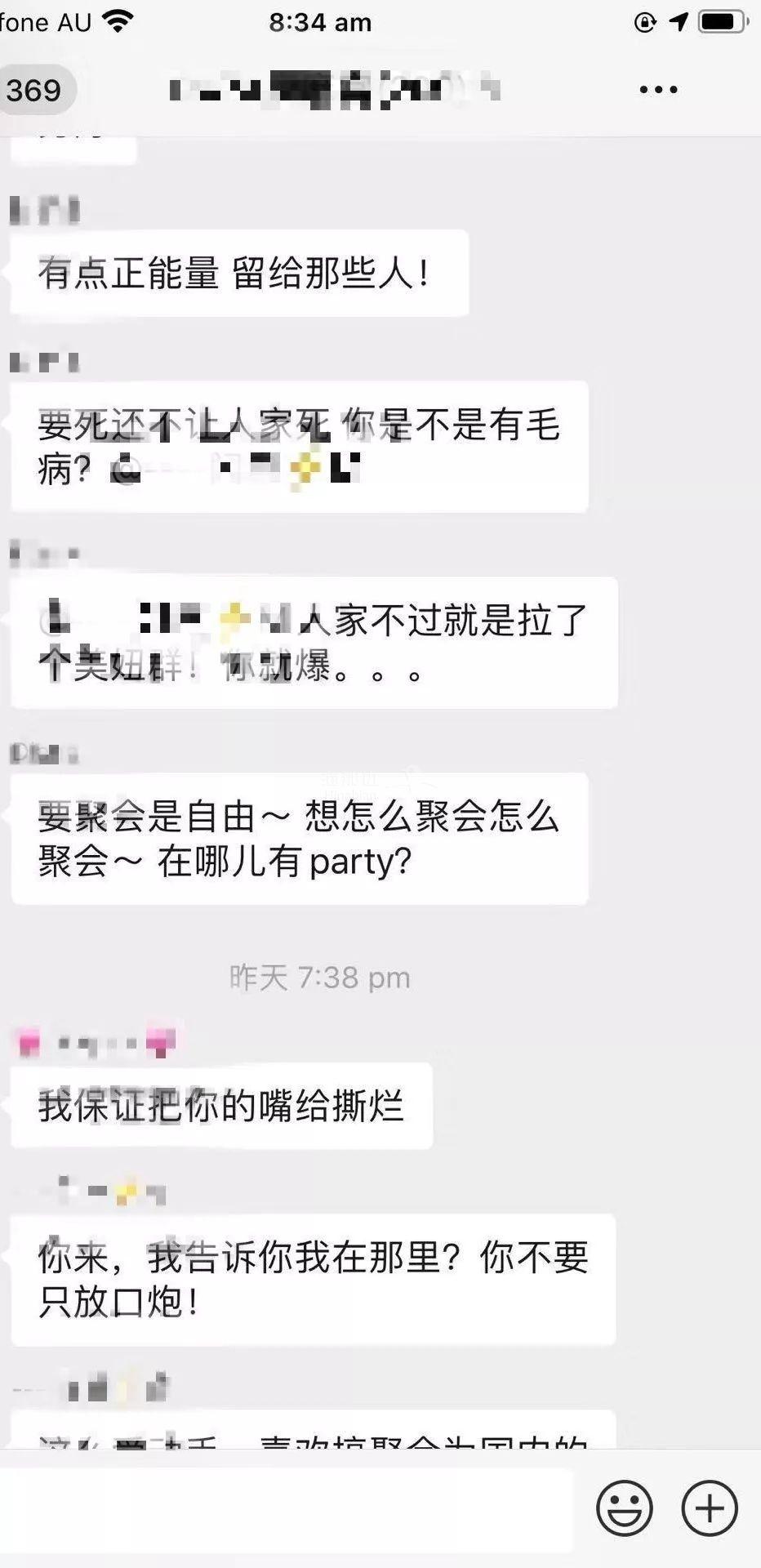This screenshot has width=761, height=1568.
Task: Open the emoji sticker picker
Action: (625, 1508)
